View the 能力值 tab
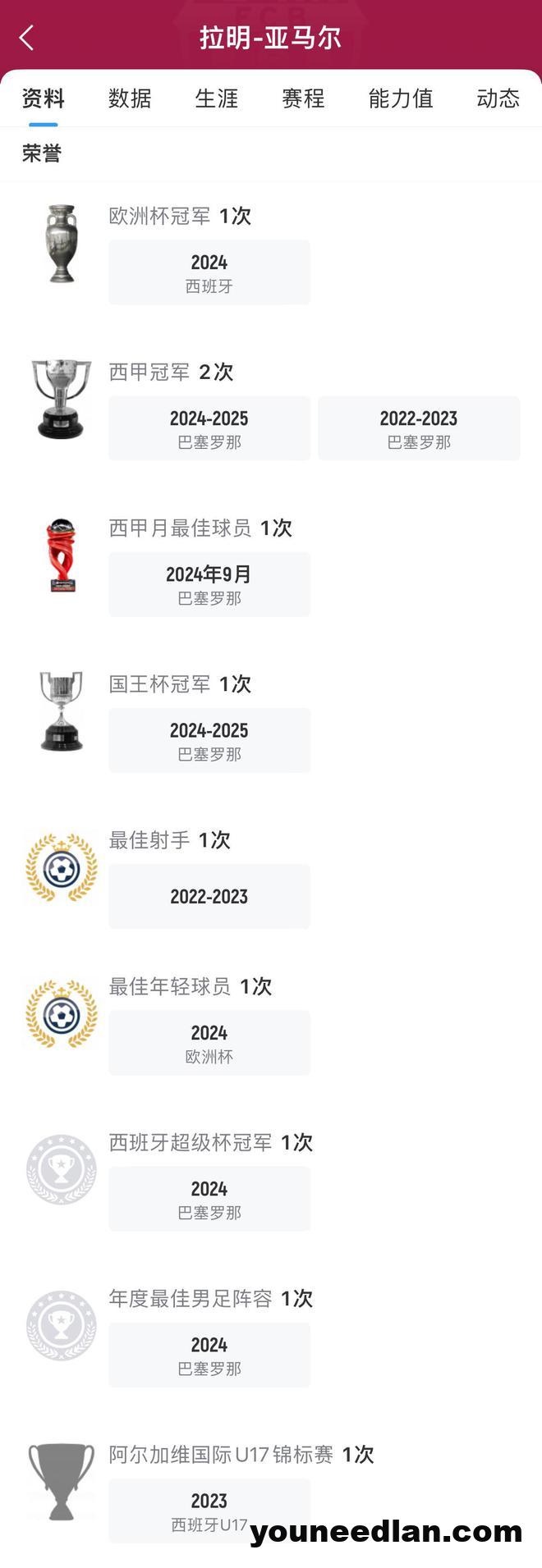Viewport: 542px width, 1568px height. pyautogui.click(x=401, y=99)
